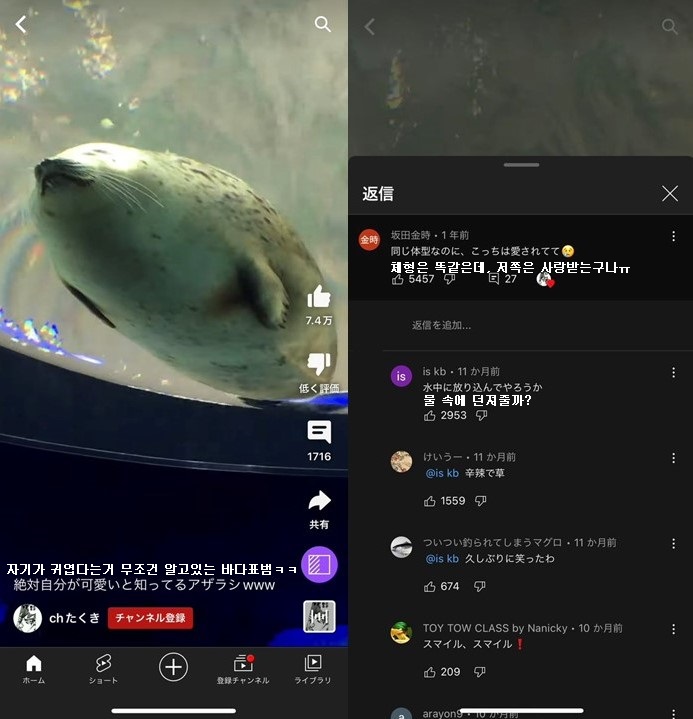Viewport: 693px width, 719px height.
Task: Like the seal short video
Action: [x=319, y=297]
